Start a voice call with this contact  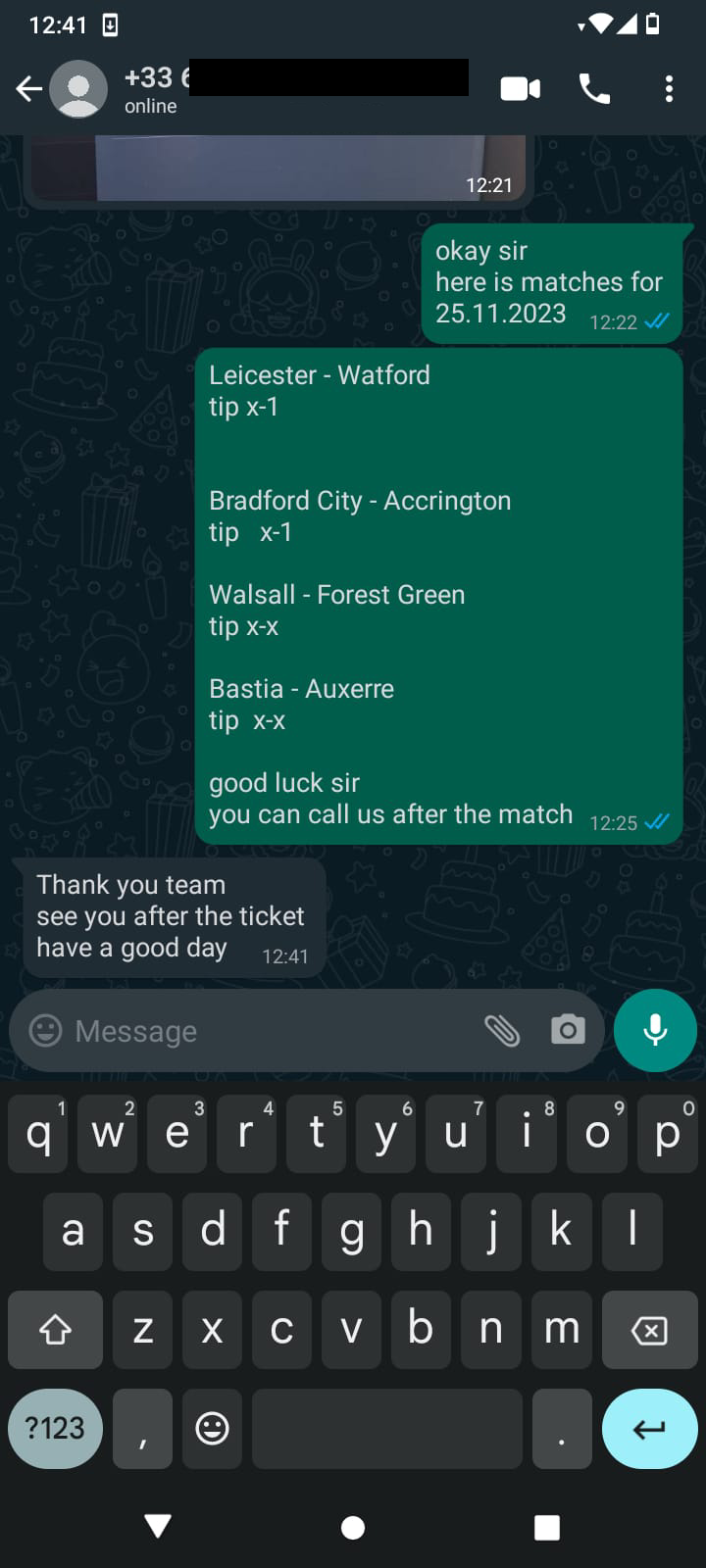pos(594,89)
